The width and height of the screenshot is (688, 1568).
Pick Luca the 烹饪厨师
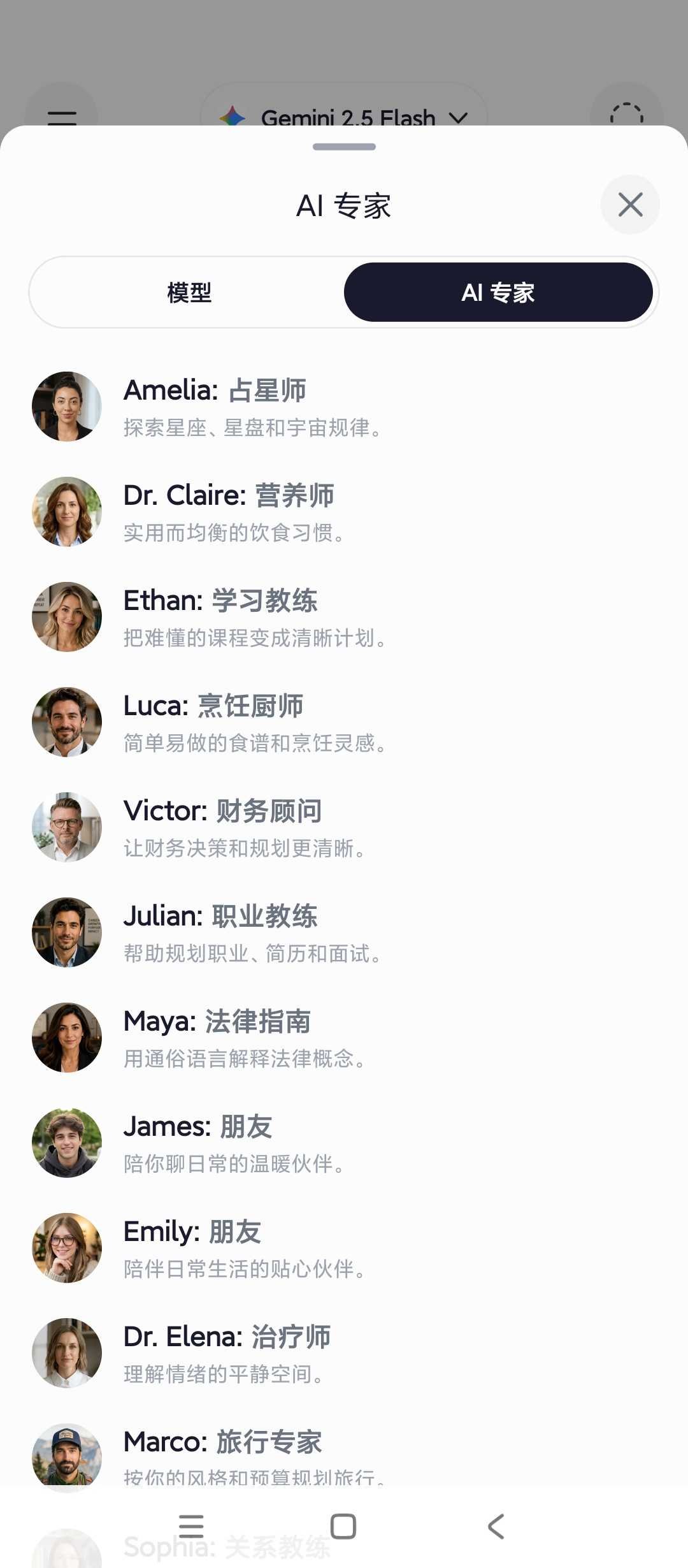(x=344, y=722)
